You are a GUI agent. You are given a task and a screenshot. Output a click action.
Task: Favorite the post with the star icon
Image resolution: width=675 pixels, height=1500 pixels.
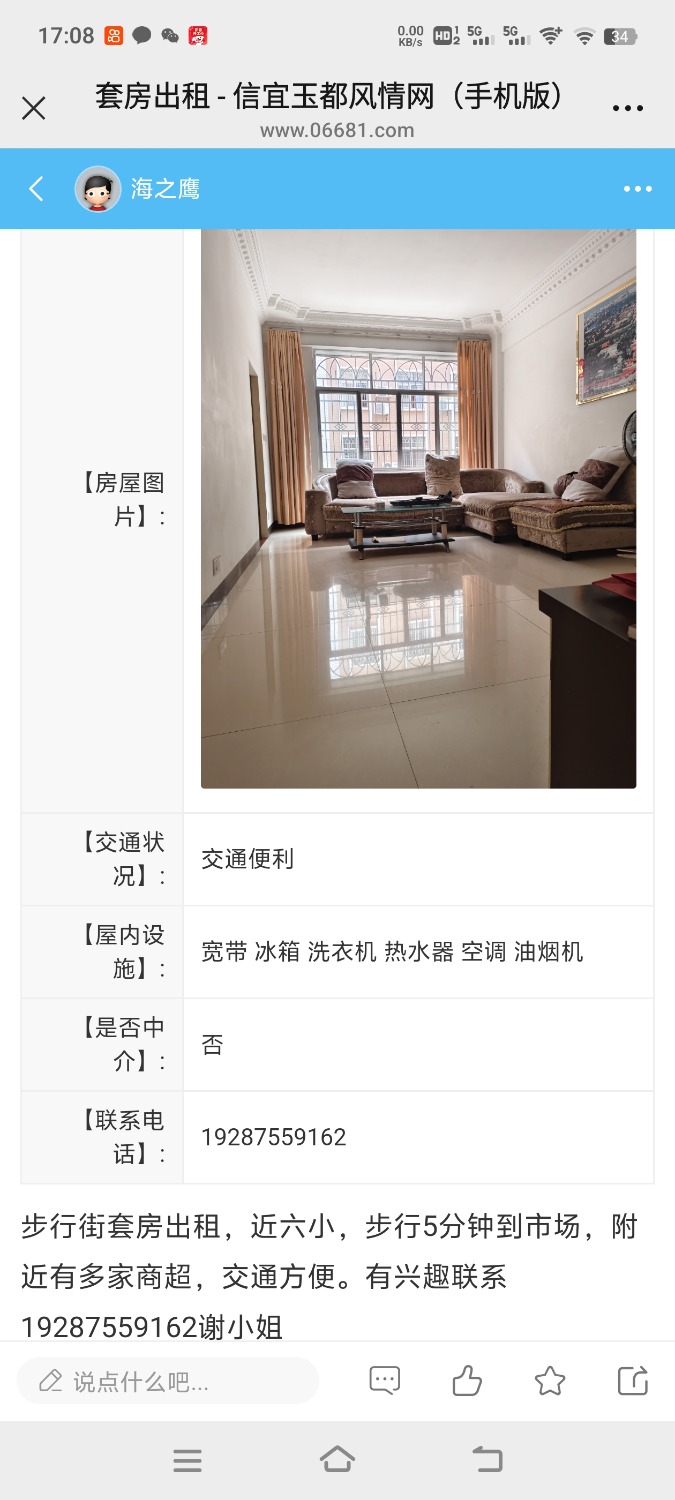point(550,1381)
